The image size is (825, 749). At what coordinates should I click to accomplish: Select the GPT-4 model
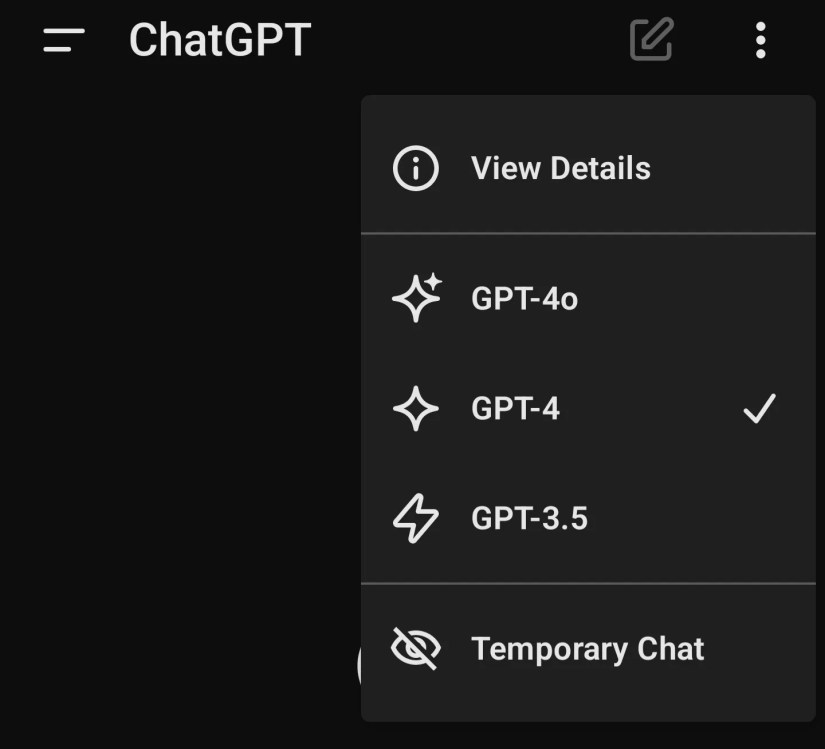click(516, 409)
